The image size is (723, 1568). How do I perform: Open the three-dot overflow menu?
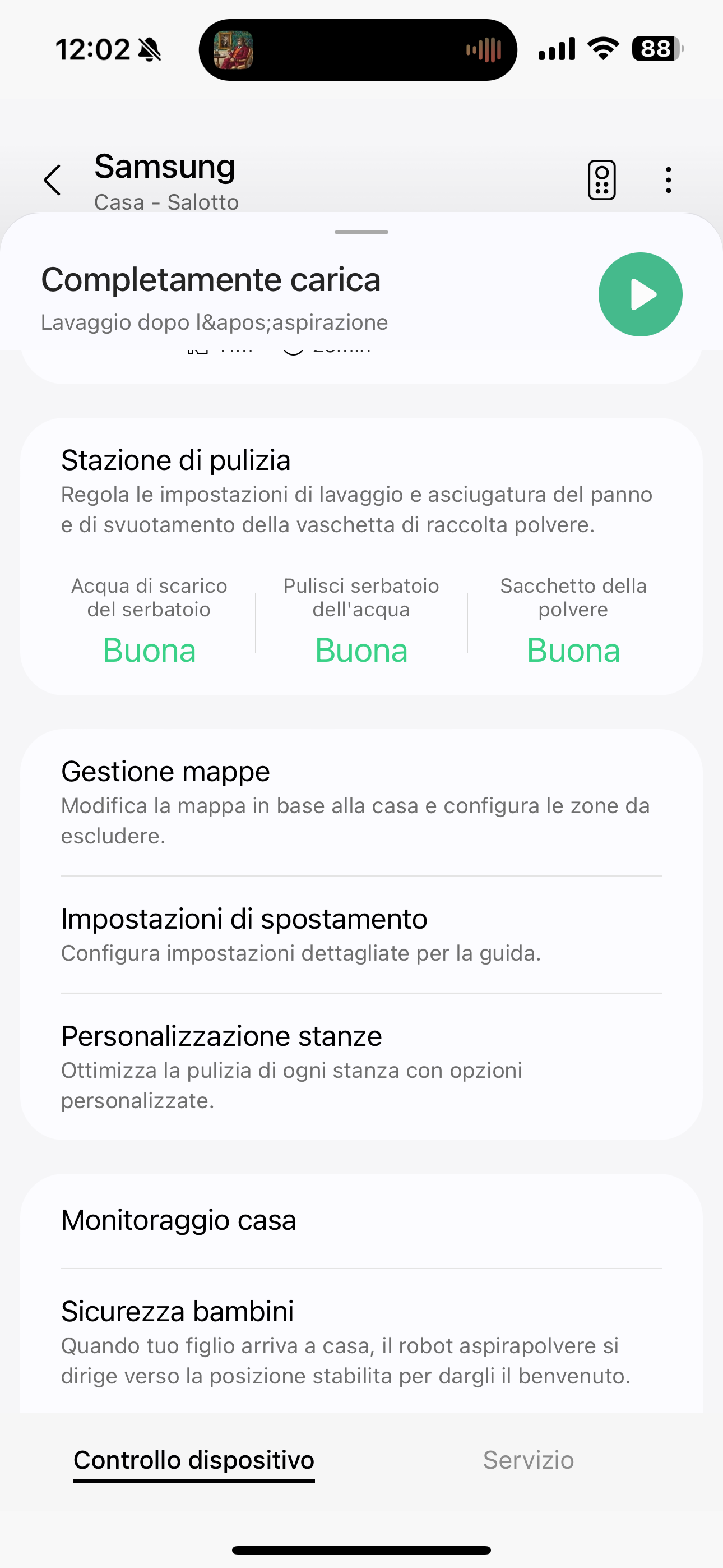668,180
